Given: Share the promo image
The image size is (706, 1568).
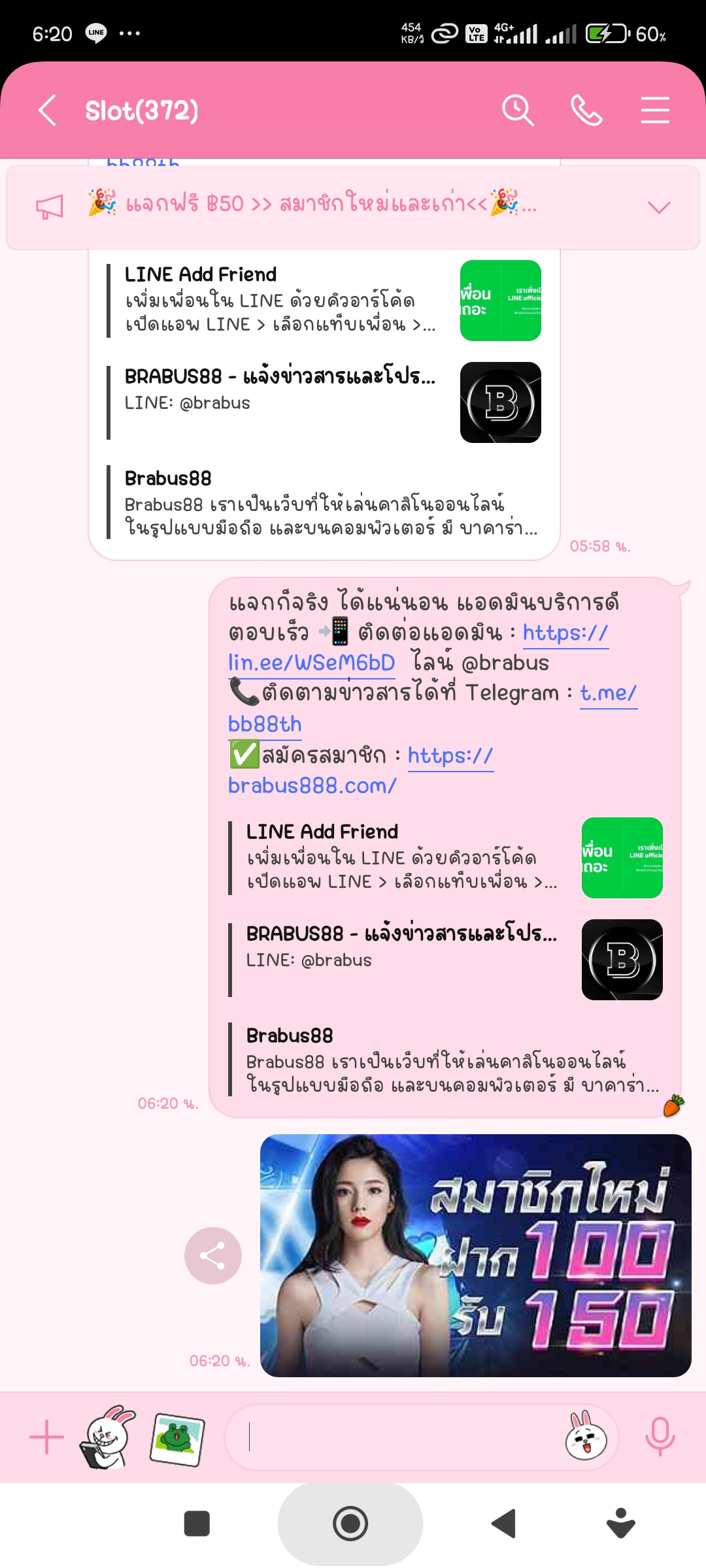Looking at the screenshot, I should (212, 1255).
